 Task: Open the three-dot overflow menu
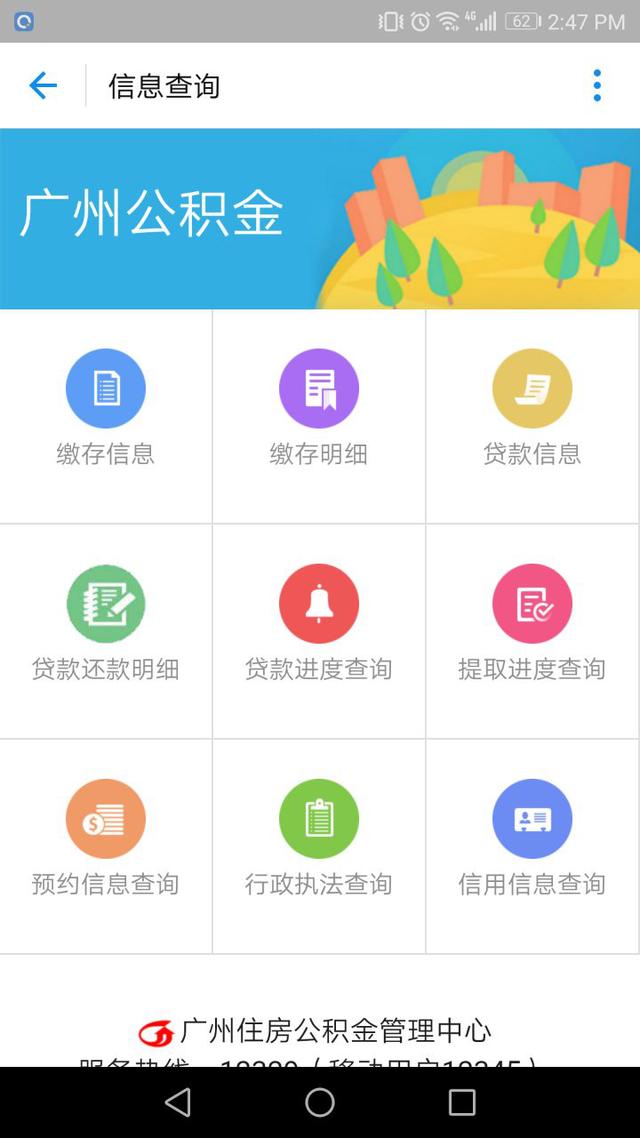pyautogui.click(x=596, y=86)
